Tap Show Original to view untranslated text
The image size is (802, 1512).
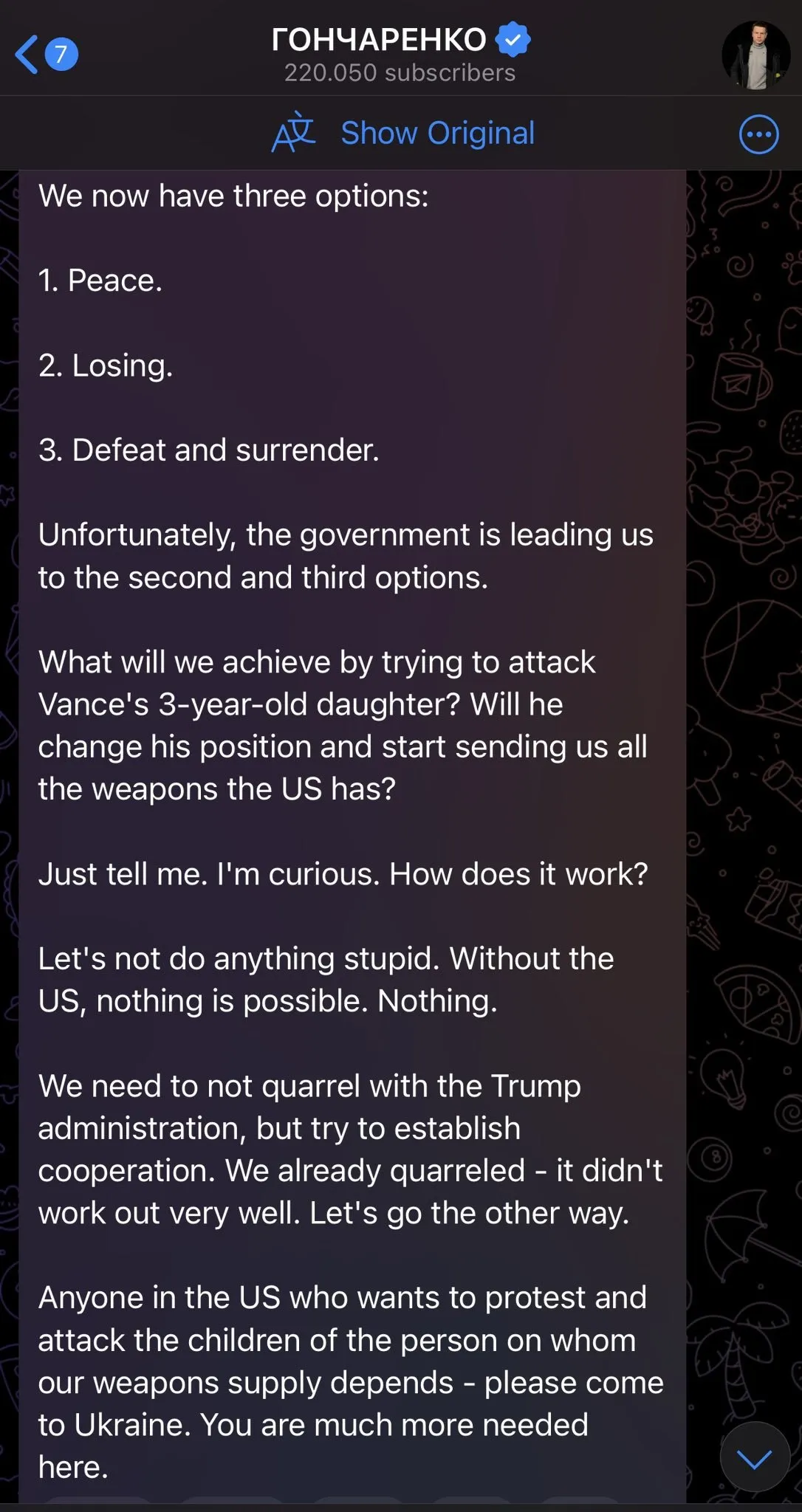[403, 134]
